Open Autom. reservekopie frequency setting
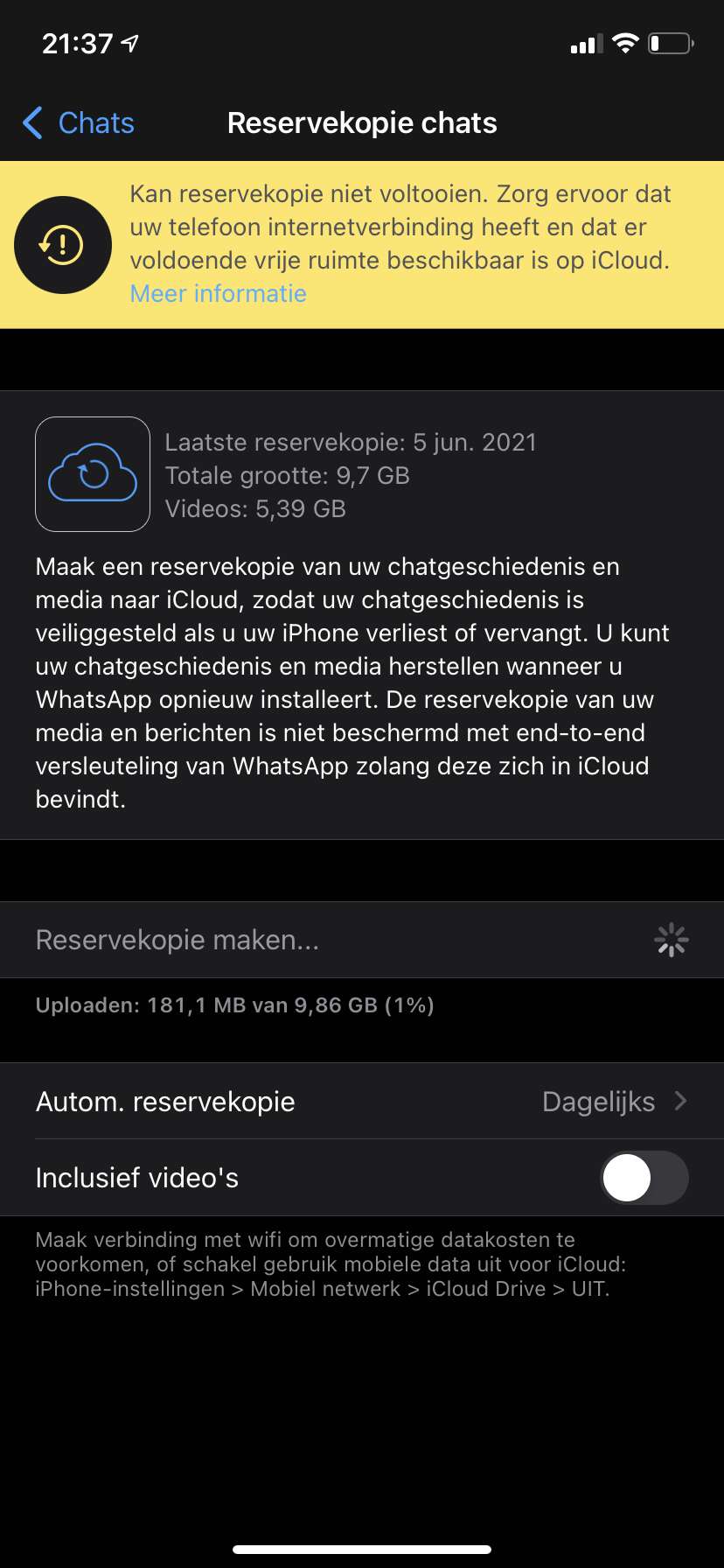Image resolution: width=724 pixels, height=1568 pixels. click(362, 1102)
